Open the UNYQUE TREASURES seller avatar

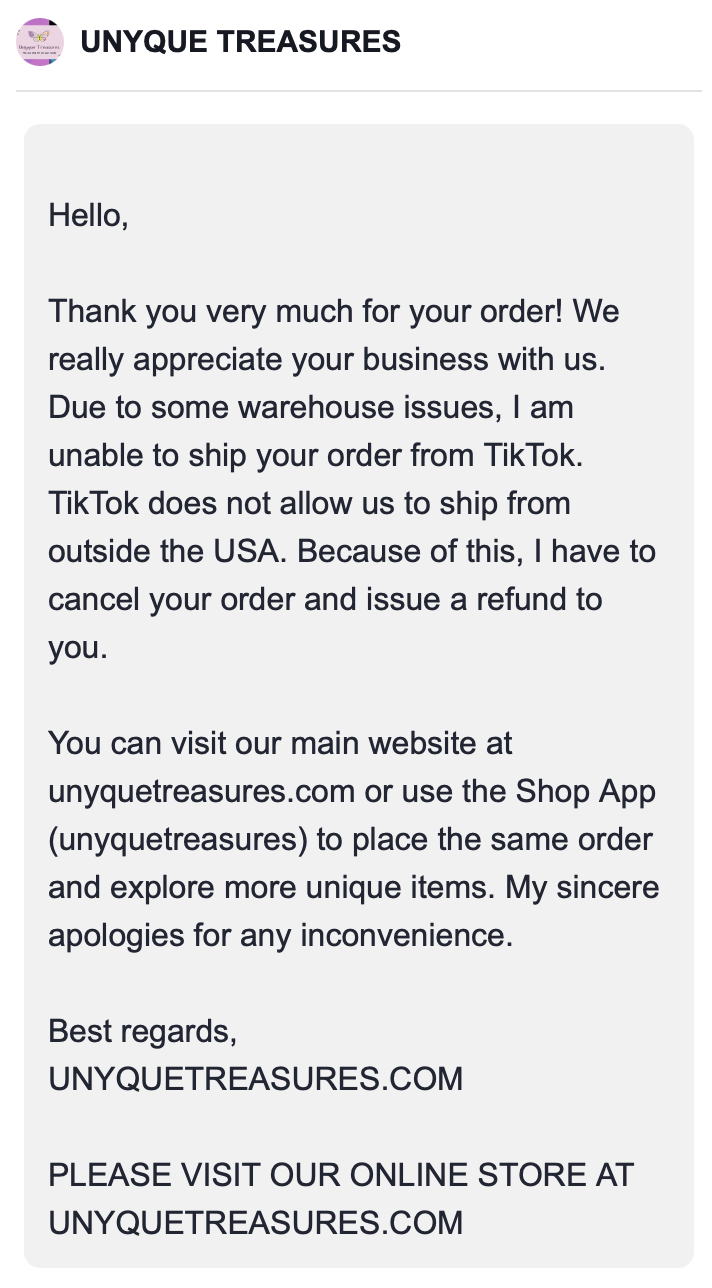coord(40,42)
